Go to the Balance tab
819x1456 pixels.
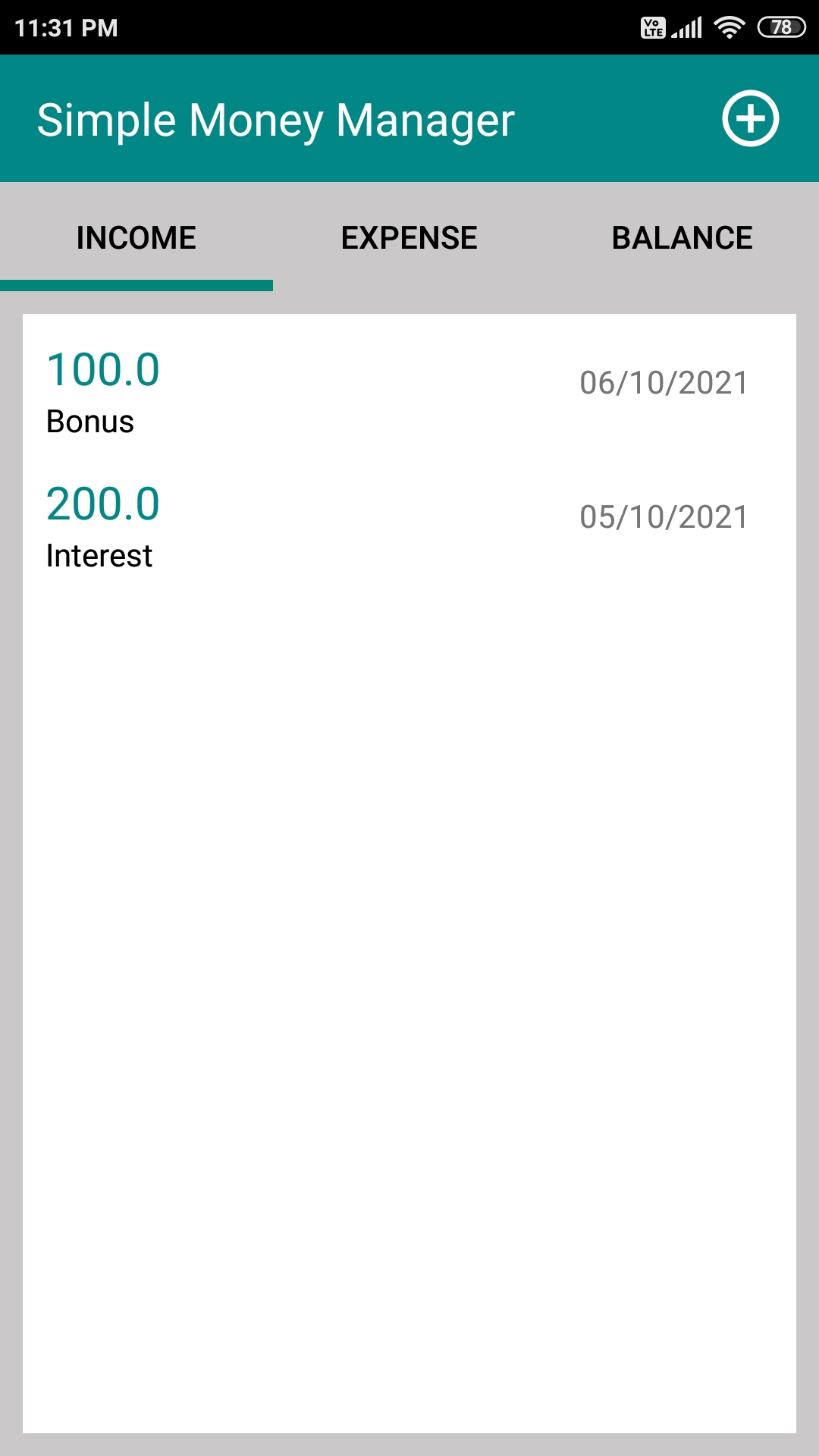tap(682, 238)
